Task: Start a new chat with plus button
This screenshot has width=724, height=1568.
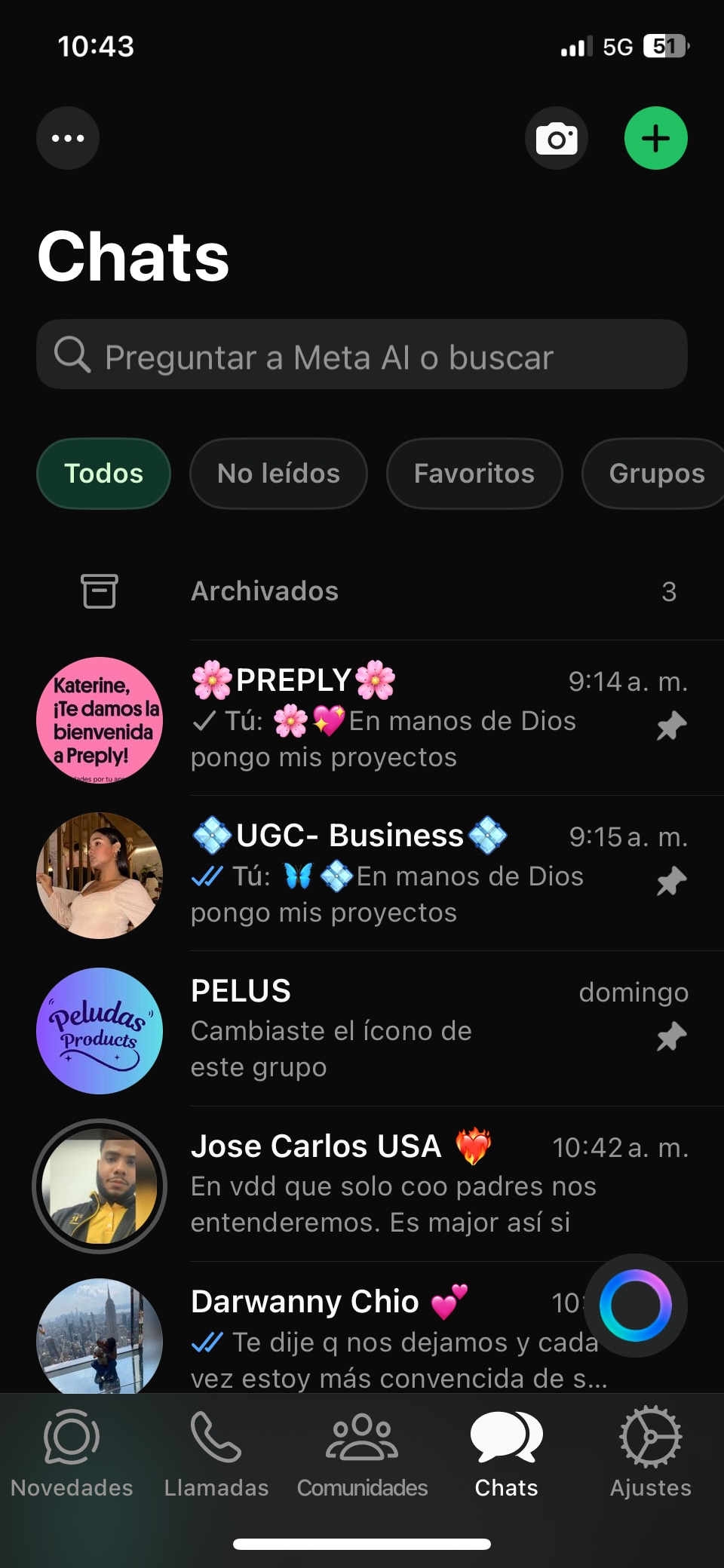Action: point(655,138)
